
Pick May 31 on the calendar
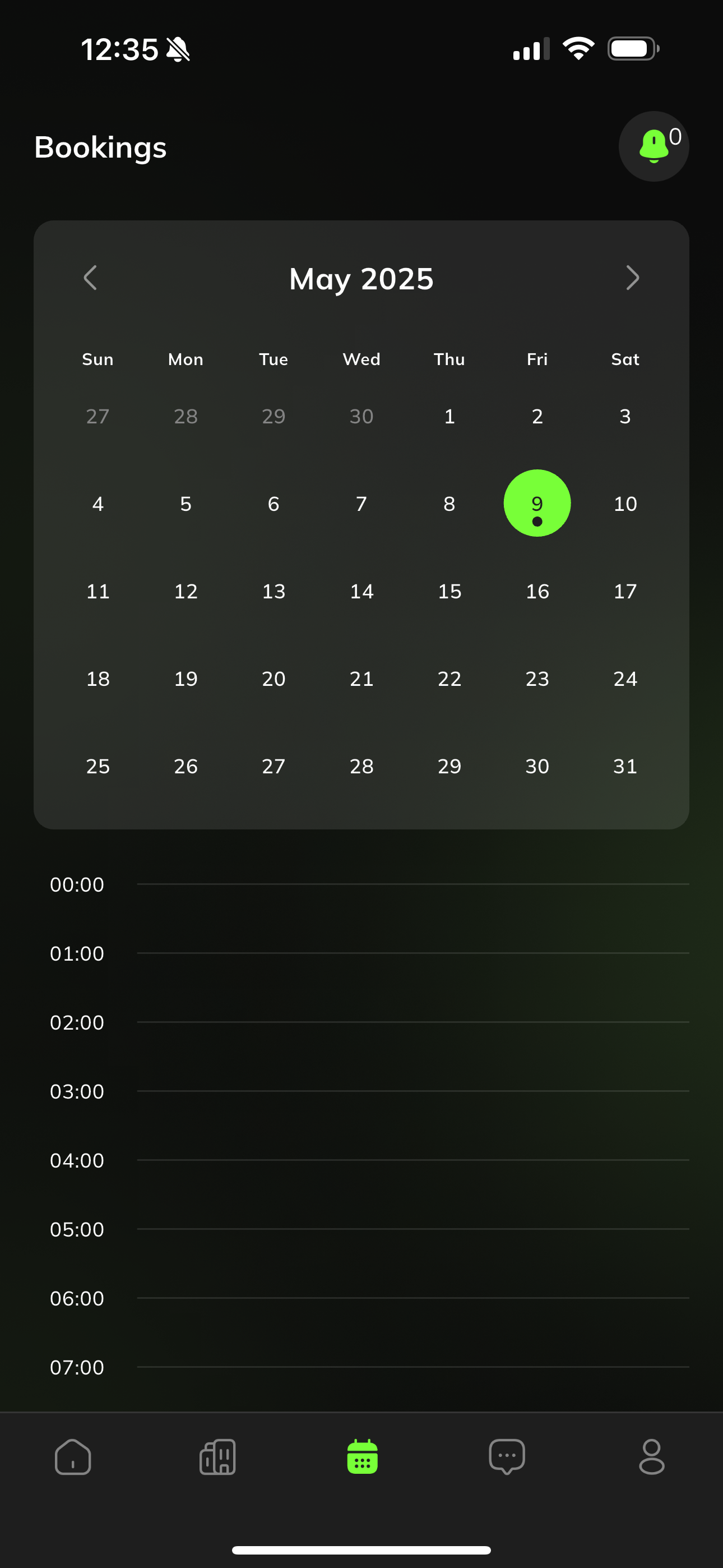point(625,765)
